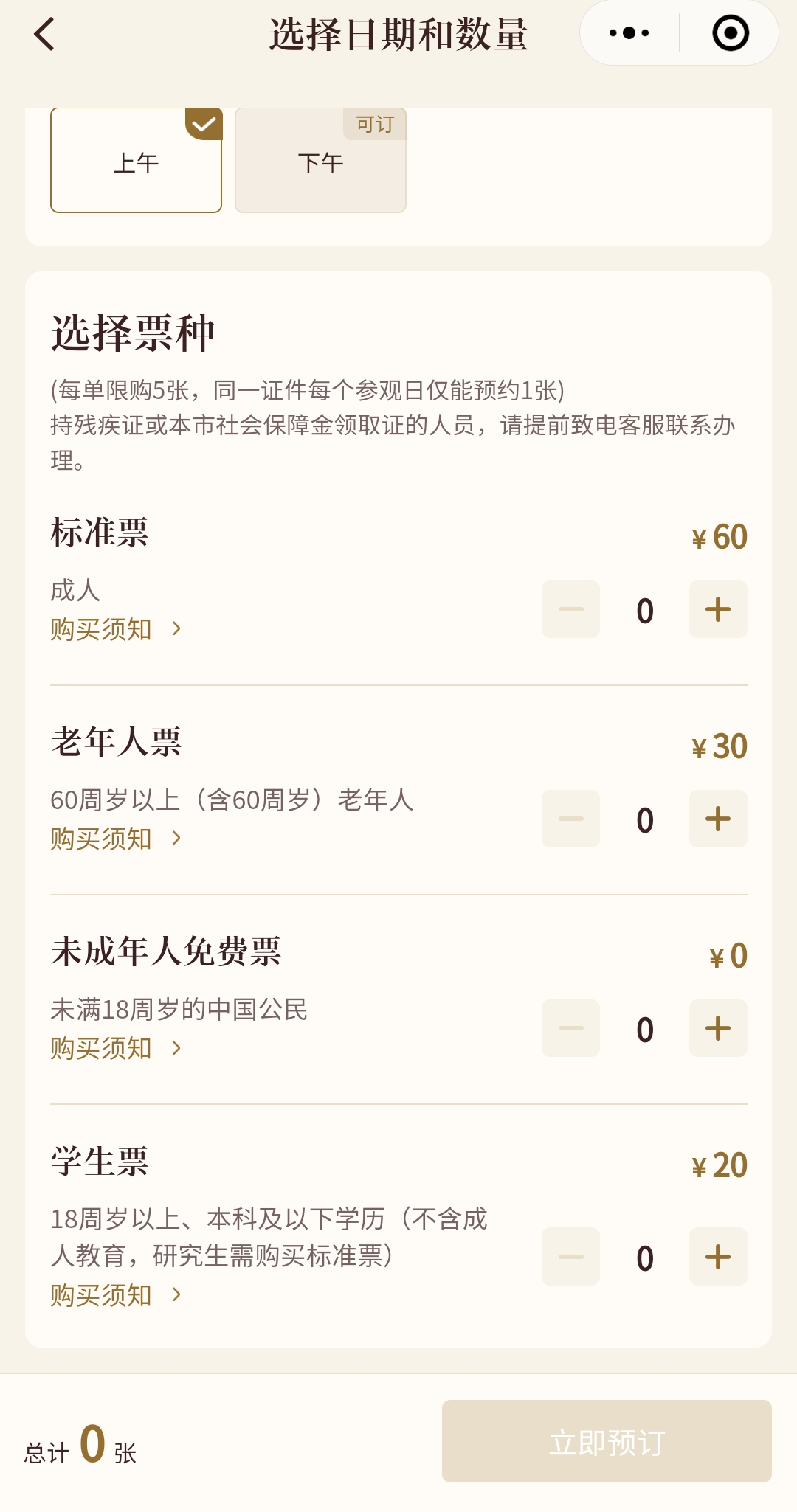Screen dimensions: 797x1512
Task: Increase 标准票 quantity by one
Action: click(x=718, y=609)
